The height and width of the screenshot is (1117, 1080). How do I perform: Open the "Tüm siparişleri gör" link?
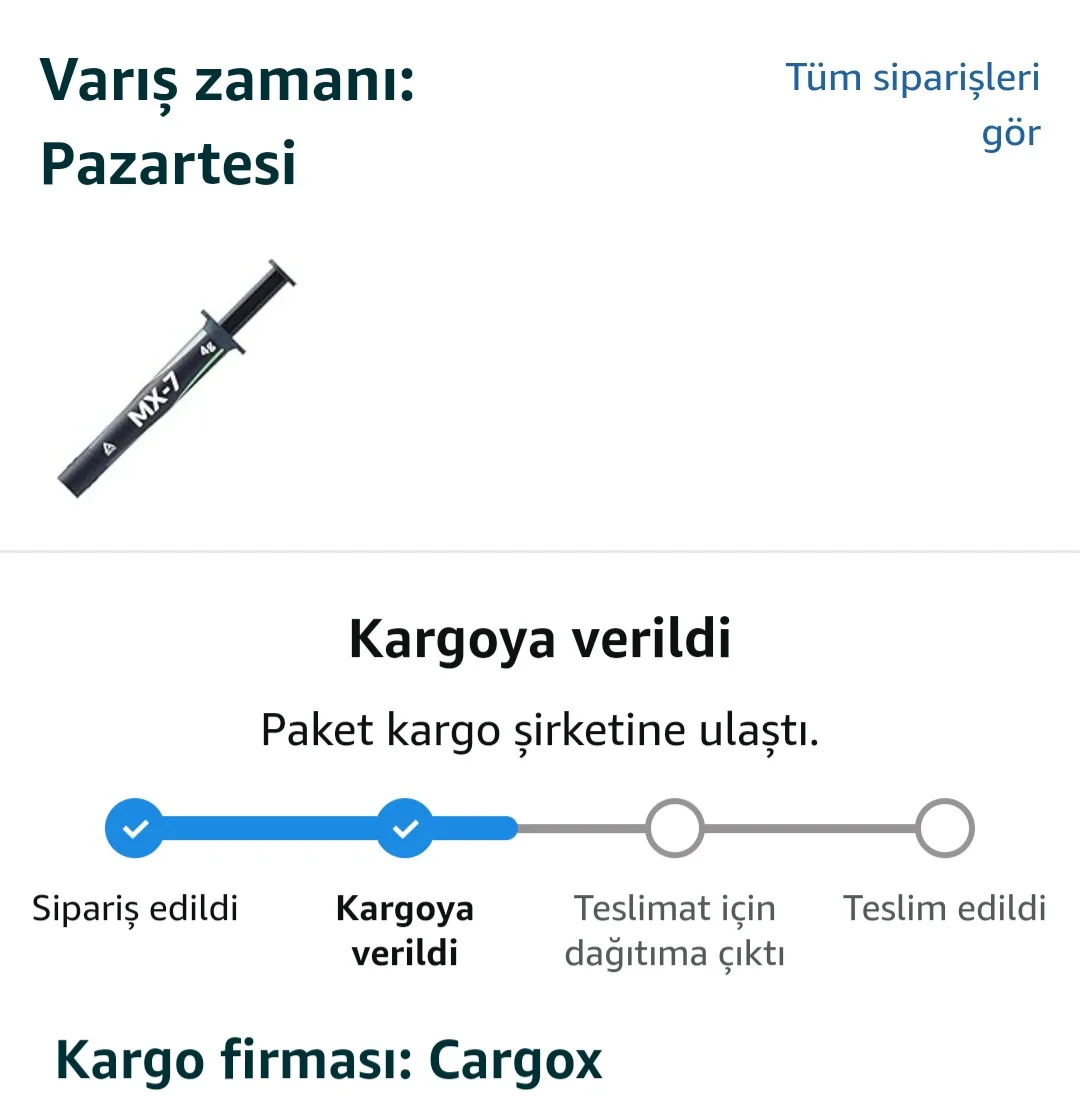tap(913, 105)
